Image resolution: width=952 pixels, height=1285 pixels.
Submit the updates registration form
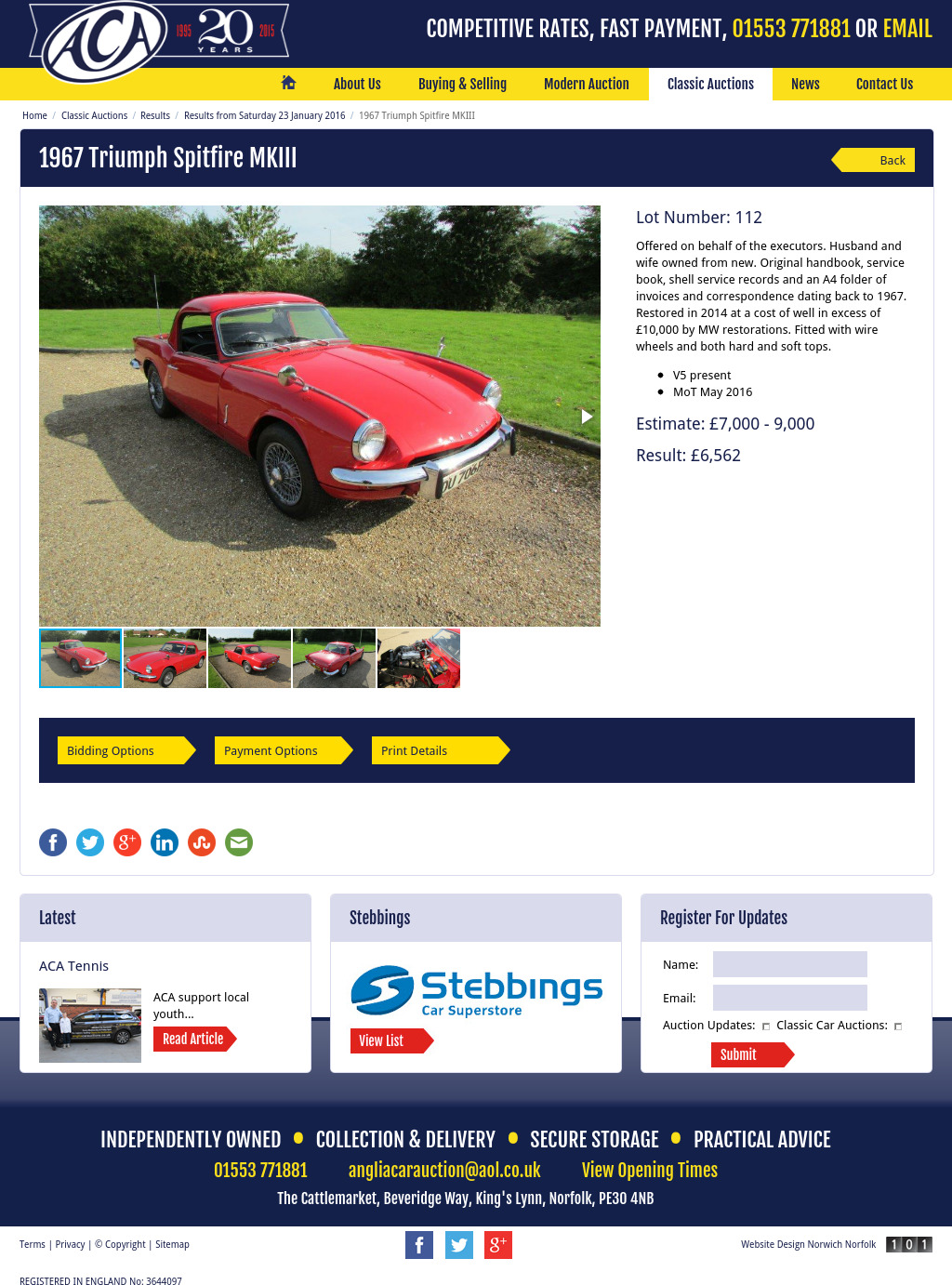[747, 1054]
